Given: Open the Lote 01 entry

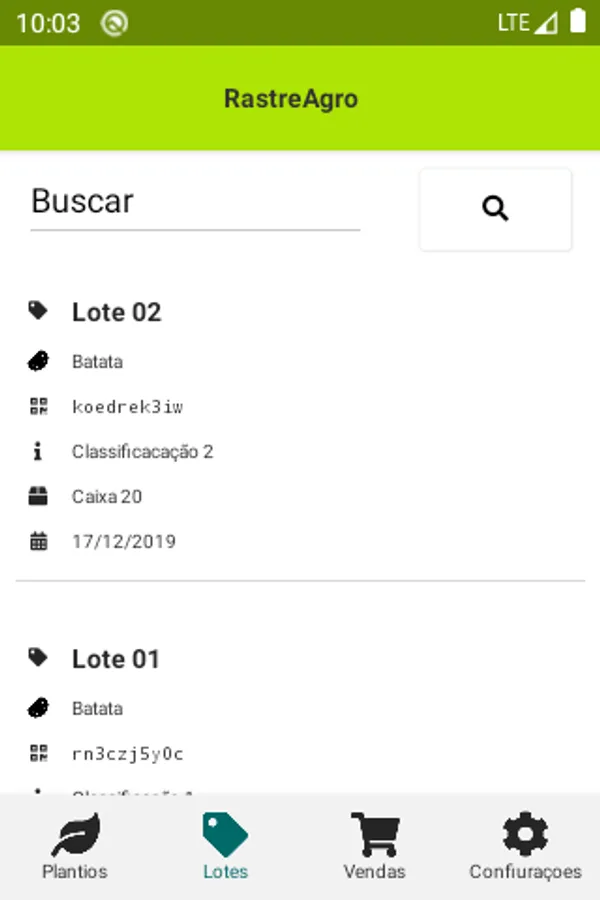Looking at the screenshot, I should [x=116, y=659].
